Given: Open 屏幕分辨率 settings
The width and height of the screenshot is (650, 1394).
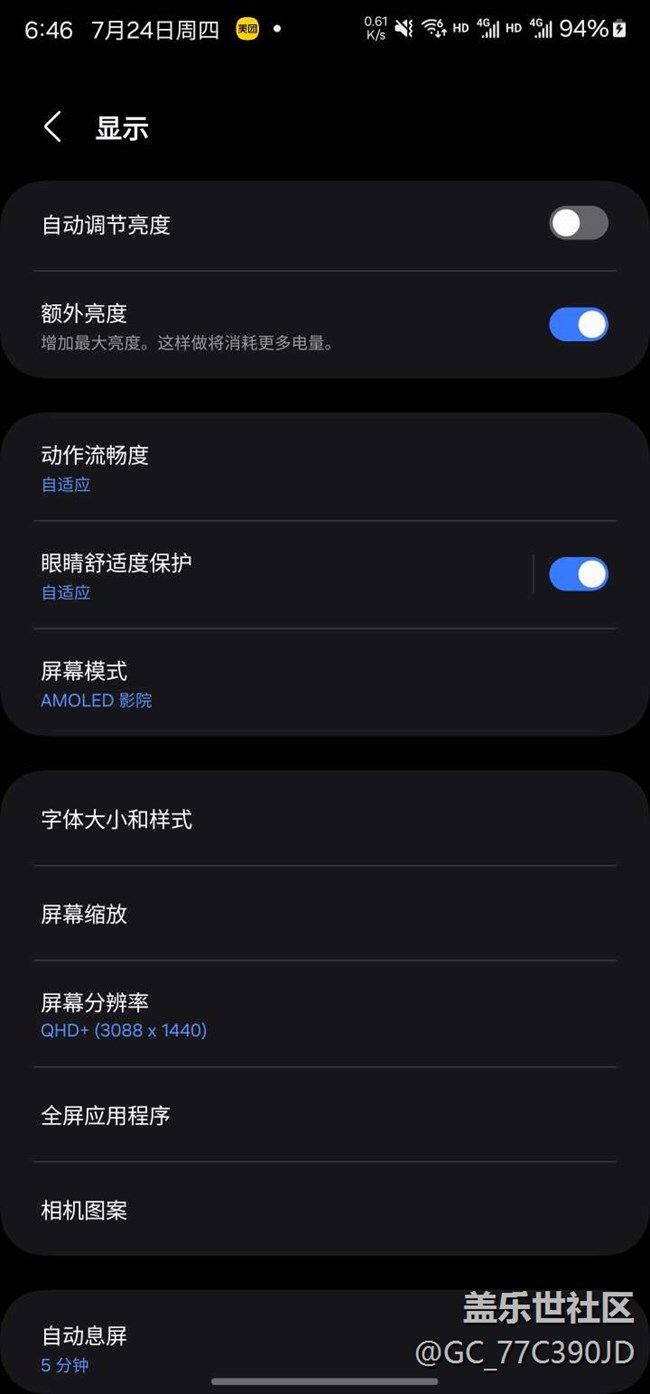Looking at the screenshot, I should (325, 1014).
